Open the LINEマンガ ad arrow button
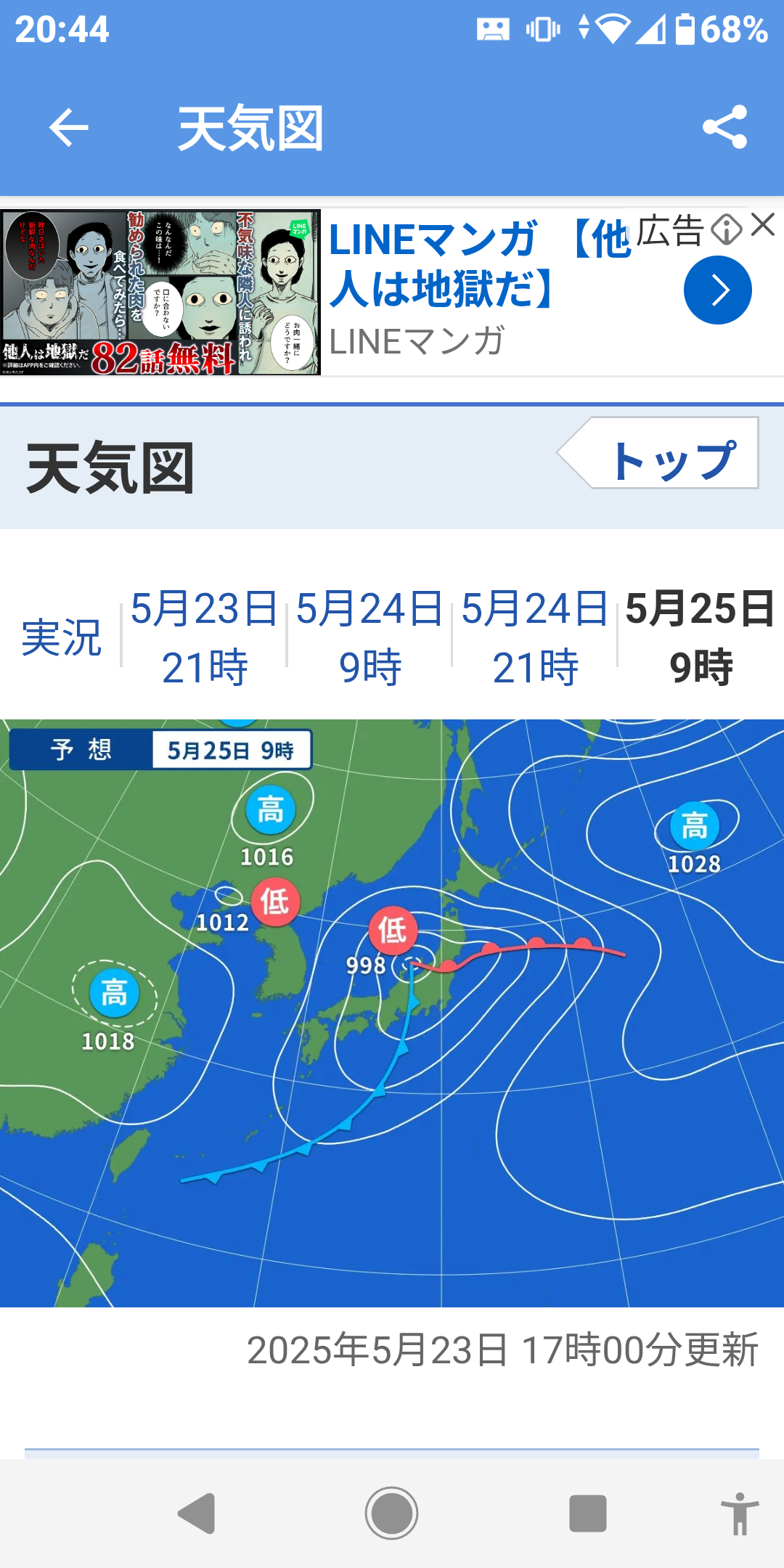This screenshot has width=784, height=1568. click(x=717, y=290)
